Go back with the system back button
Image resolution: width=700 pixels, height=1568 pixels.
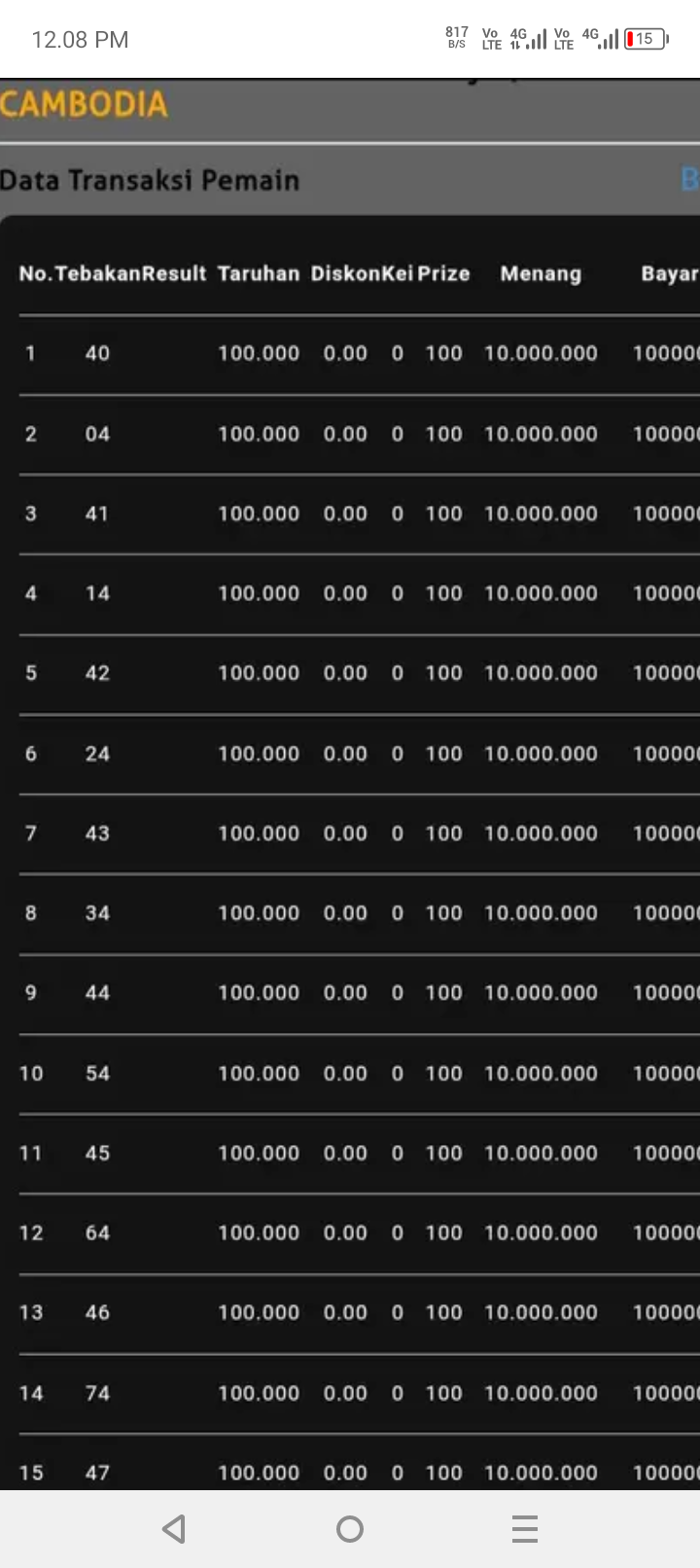(175, 1529)
